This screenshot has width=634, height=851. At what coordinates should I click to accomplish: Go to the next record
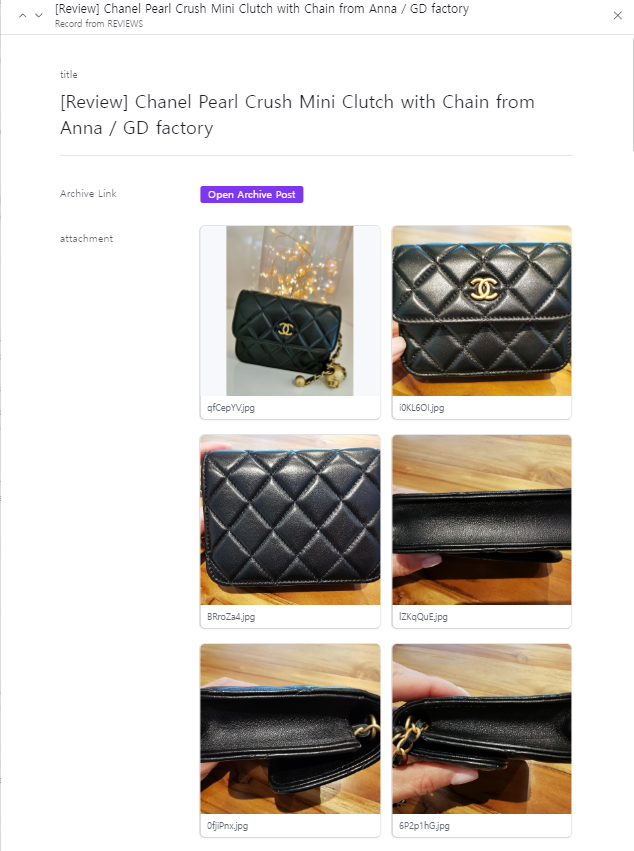click(38, 16)
